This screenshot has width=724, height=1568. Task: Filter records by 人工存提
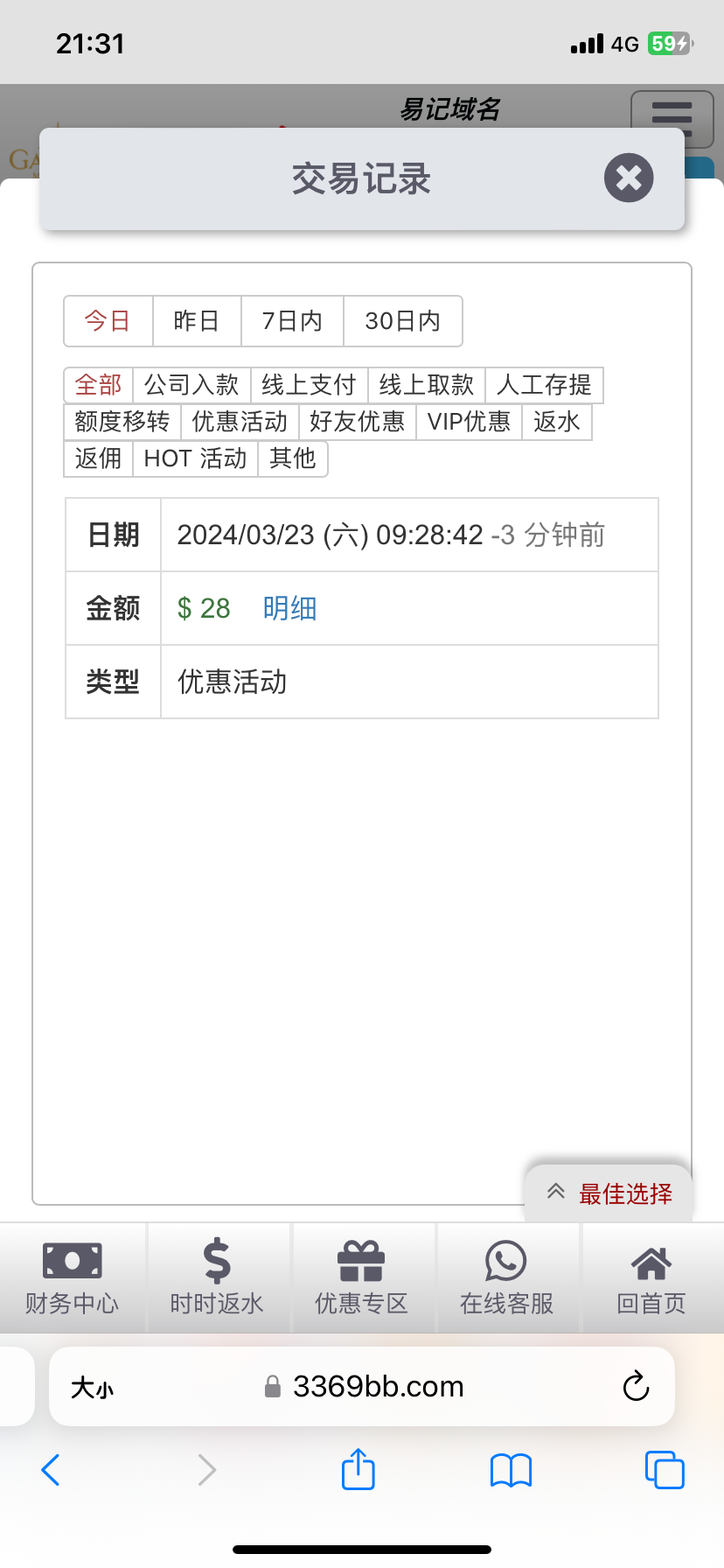[544, 385]
